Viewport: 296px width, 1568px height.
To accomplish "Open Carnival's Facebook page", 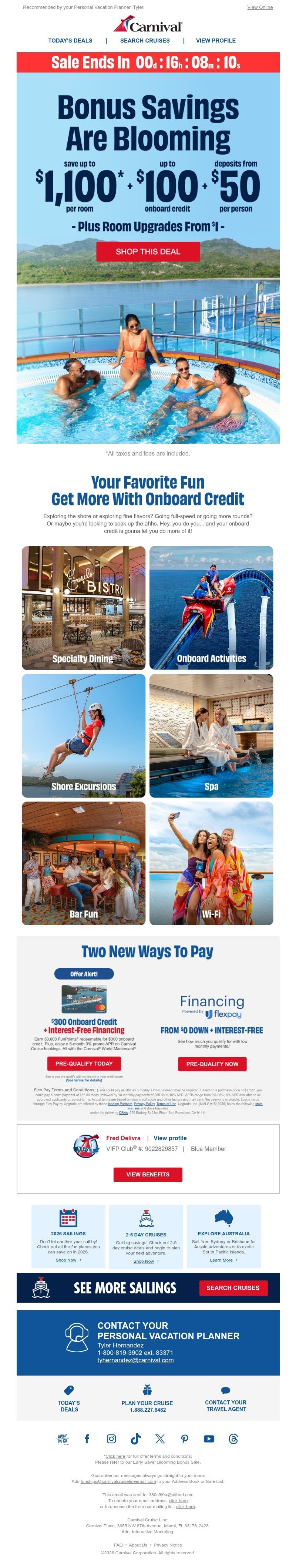I will [87, 1438].
